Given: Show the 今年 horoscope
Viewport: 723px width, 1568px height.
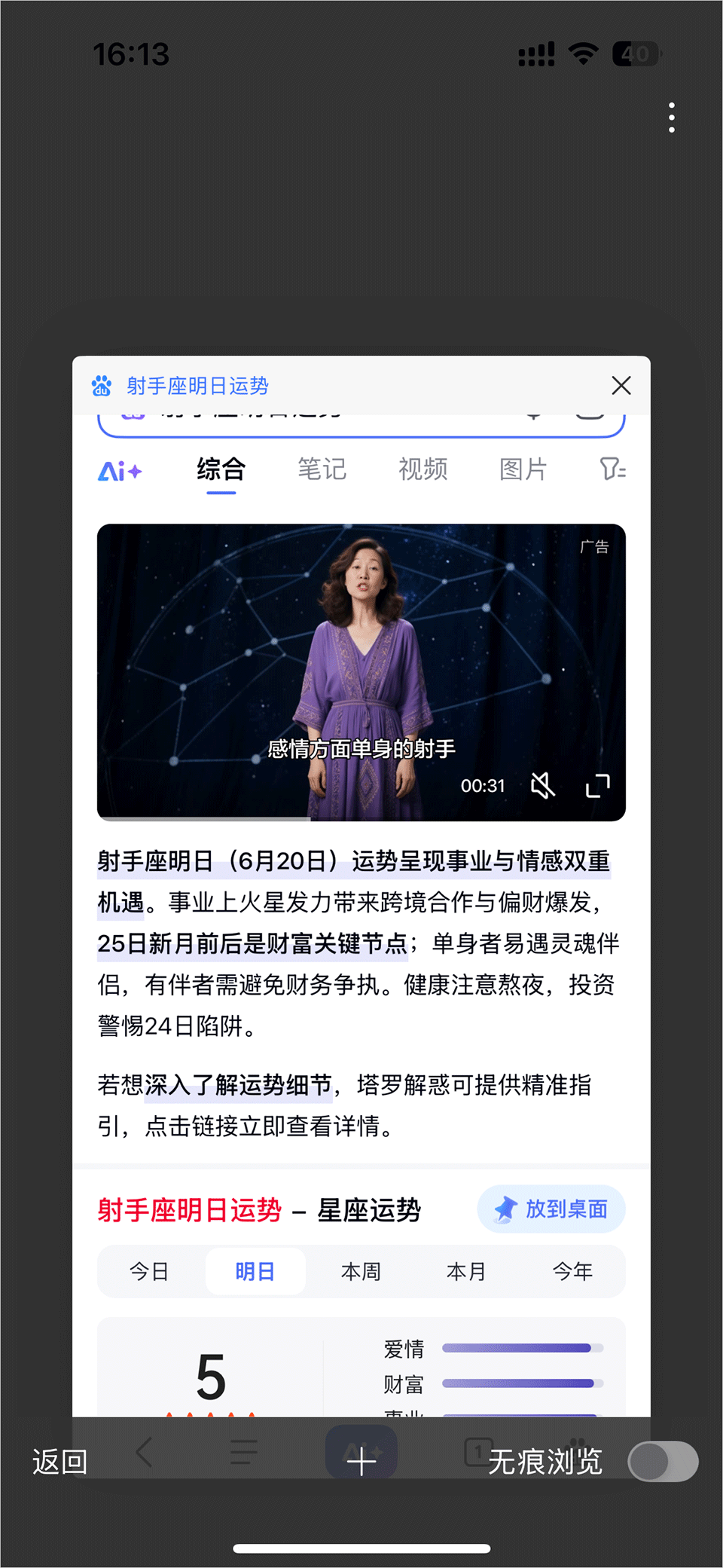Looking at the screenshot, I should tap(572, 1272).
